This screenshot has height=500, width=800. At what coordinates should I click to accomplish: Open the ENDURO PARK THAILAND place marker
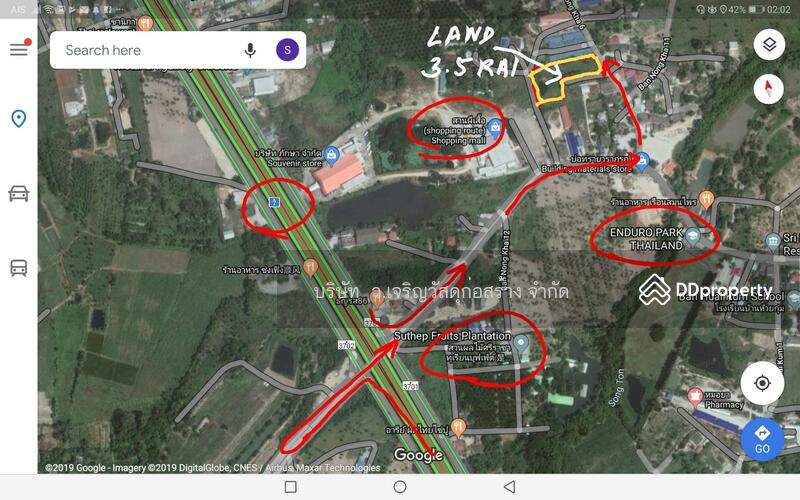pyautogui.click(x=693, y=232)
